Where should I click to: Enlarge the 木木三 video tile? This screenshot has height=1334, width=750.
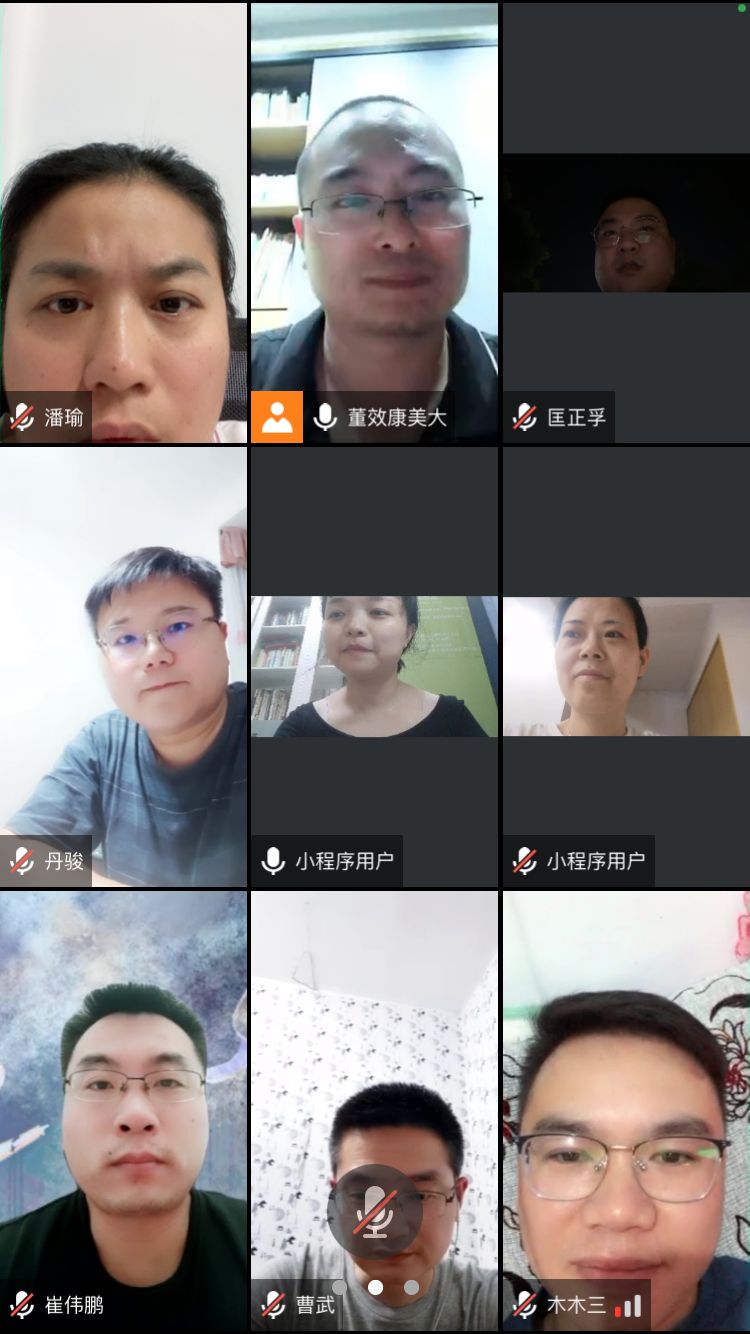click(x=626, y=1110)
